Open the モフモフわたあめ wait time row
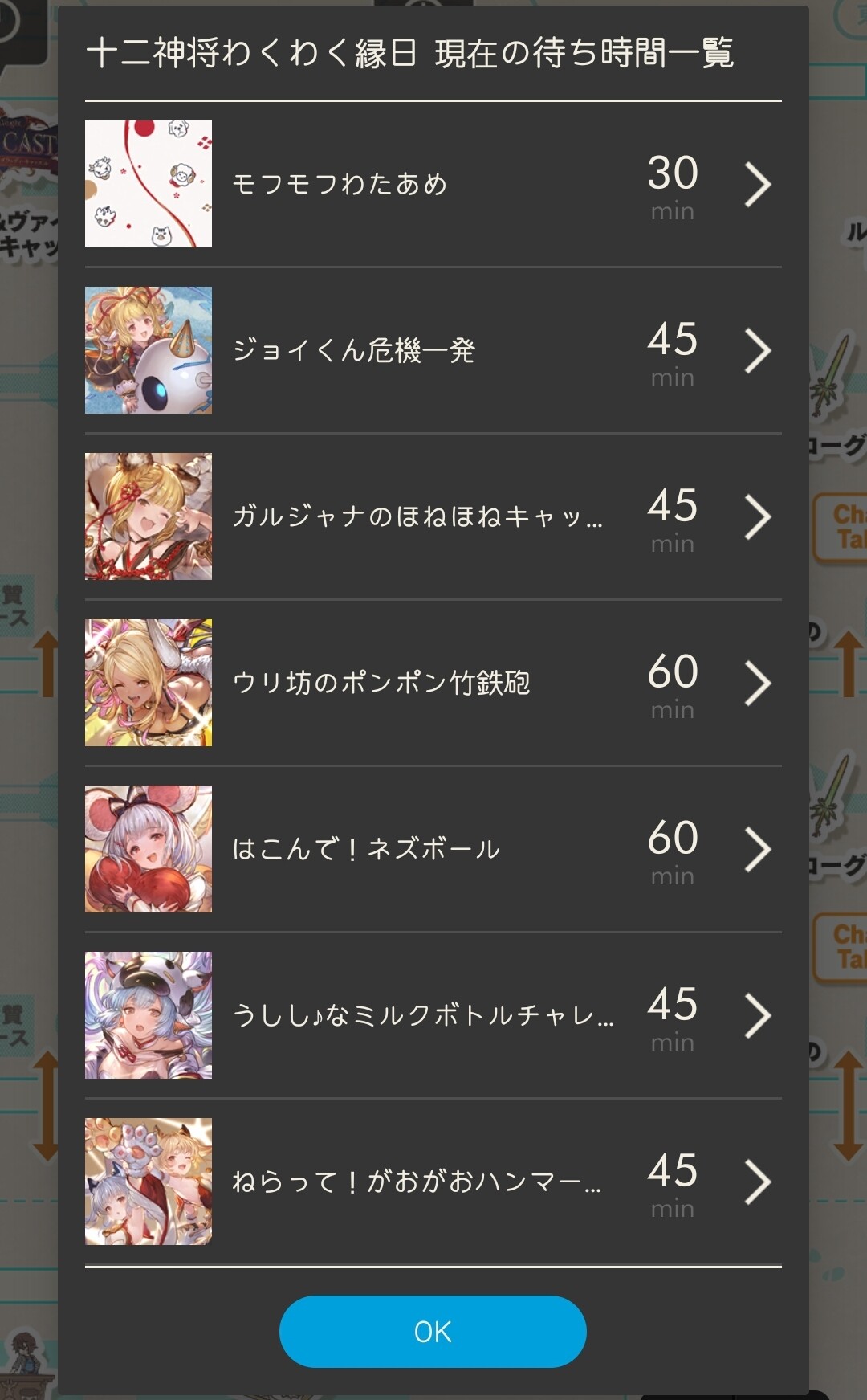867x1400 pixels. (433, 184)
